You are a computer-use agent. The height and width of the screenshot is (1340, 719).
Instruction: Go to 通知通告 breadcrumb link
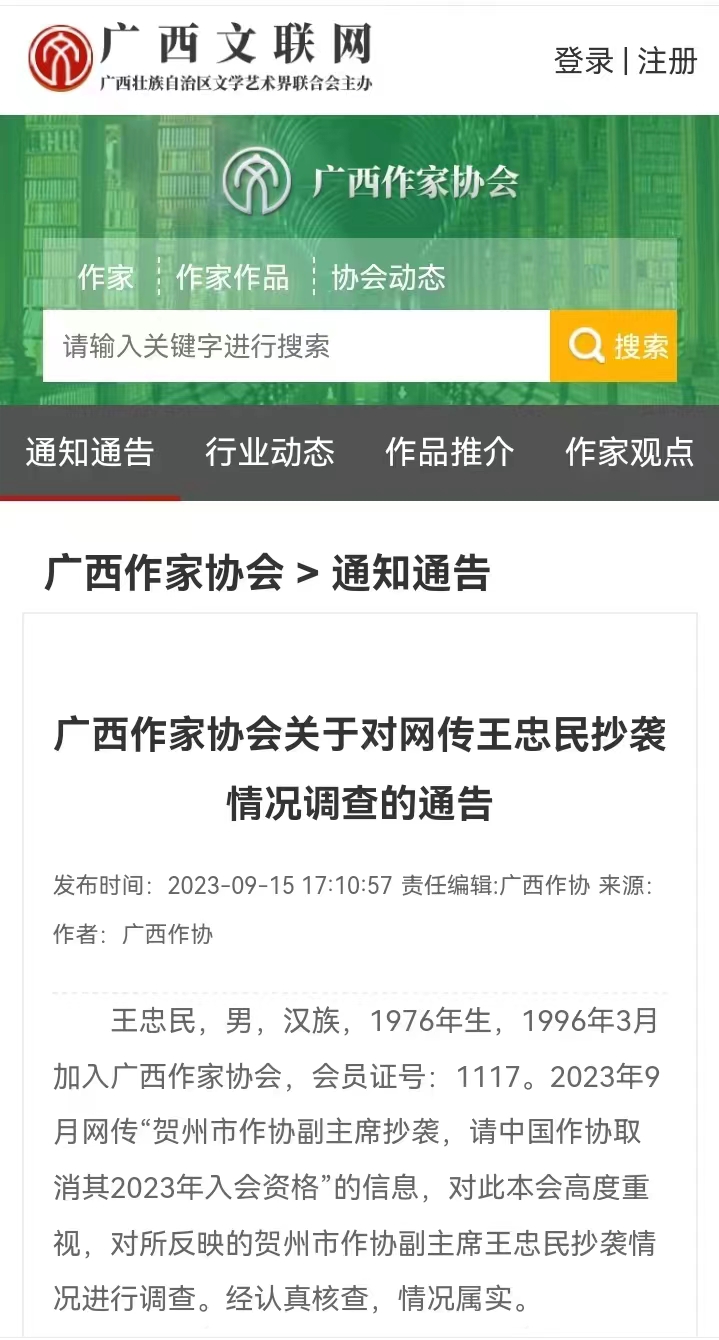pyautogui.click(x=411, y=574)
